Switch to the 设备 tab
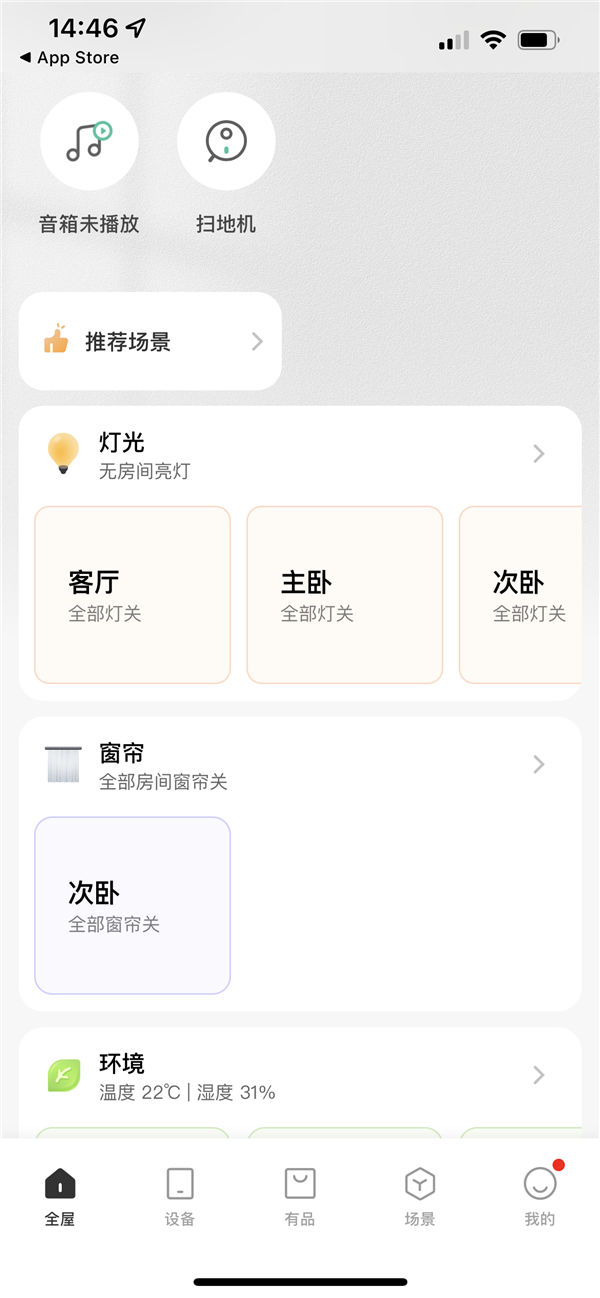The height and width of the screenshot is (1298, 600). (180, 1196)
